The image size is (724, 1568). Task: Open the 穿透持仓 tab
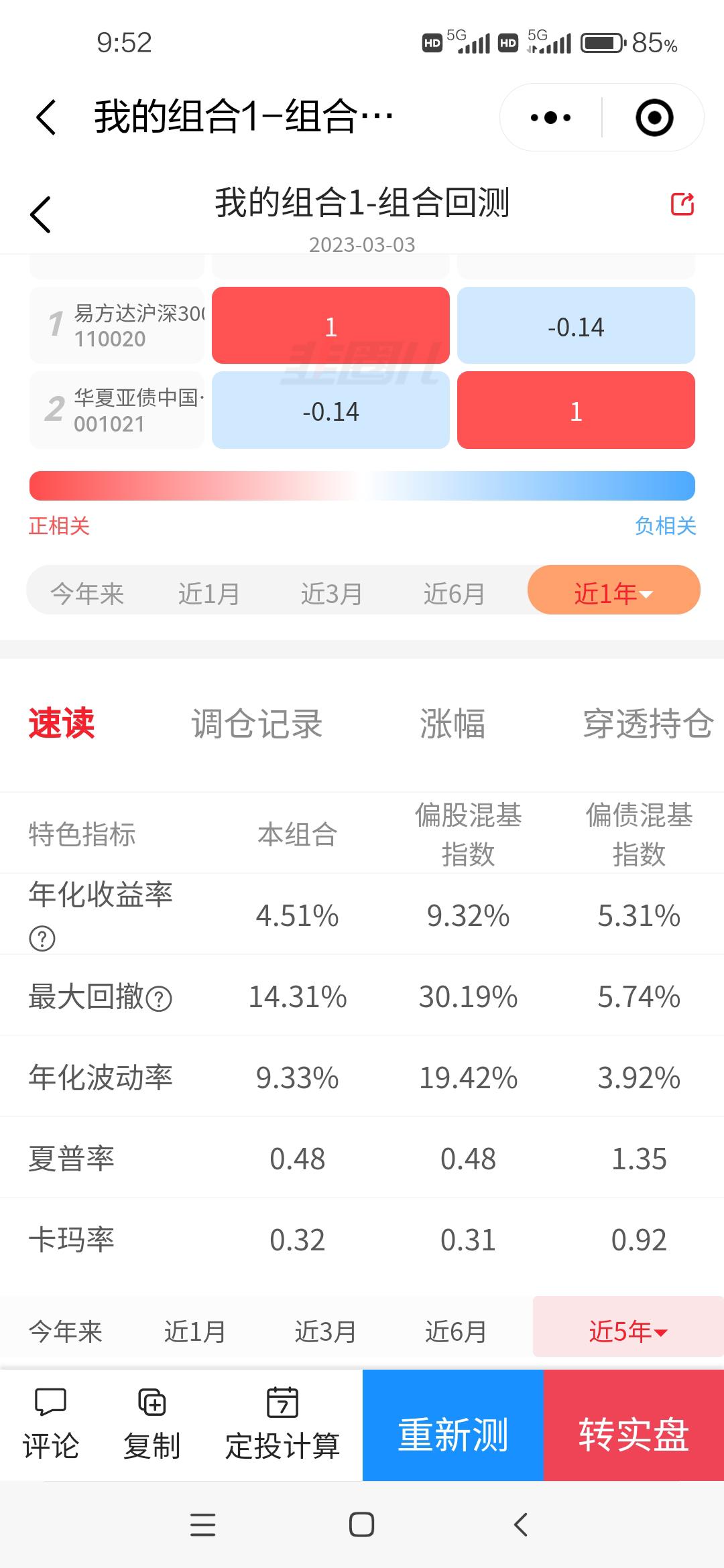pyautogui.click(x=647, y=724)
